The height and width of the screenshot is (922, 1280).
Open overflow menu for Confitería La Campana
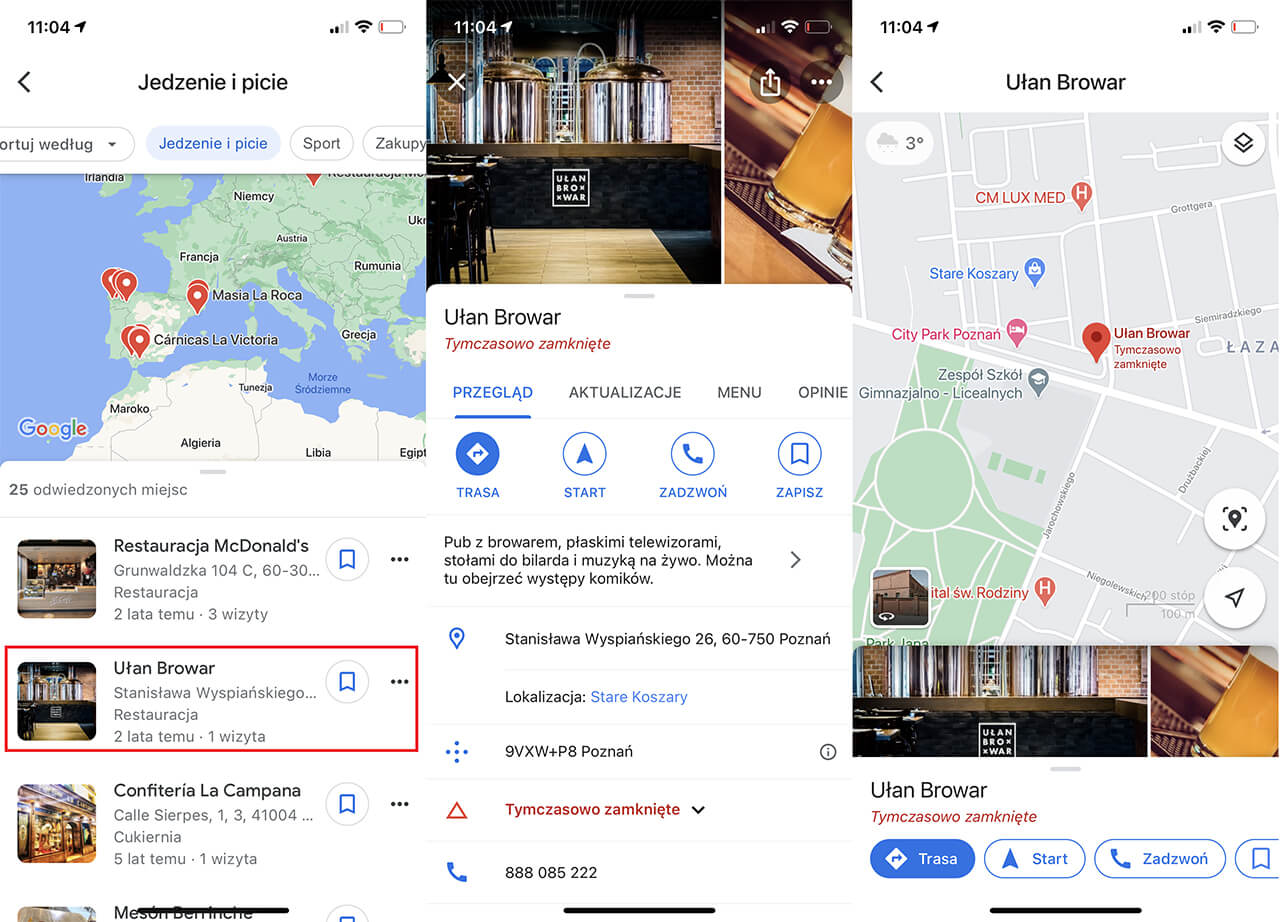coord(399,804)
